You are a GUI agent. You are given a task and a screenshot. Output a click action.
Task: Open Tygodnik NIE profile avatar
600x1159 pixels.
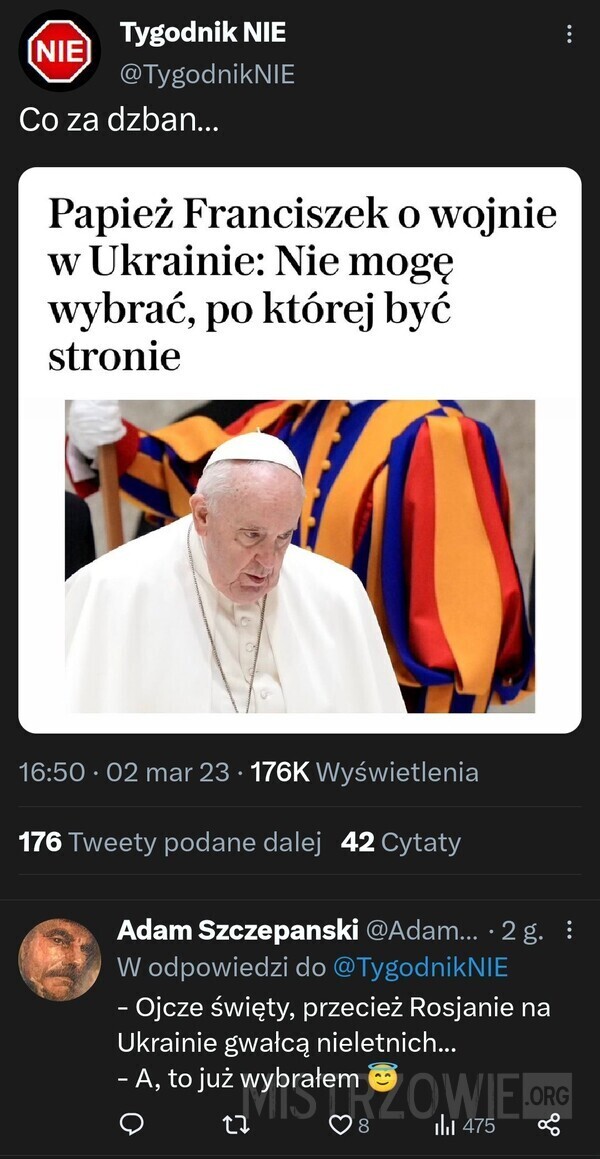coord(59,50)
